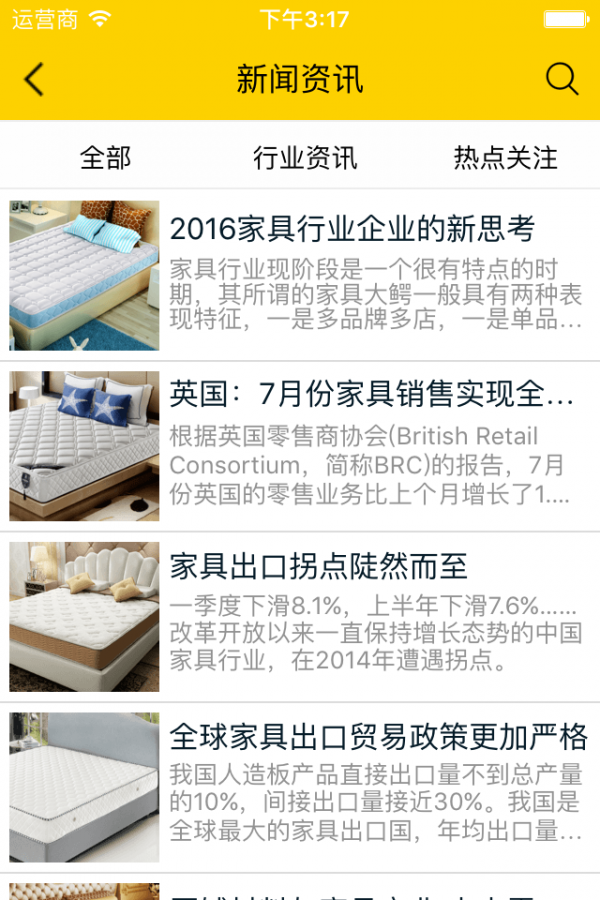Read the 英国：7月份家具销售 article
Viewport: 600px width, 900px height.
[x=371, y=394]
